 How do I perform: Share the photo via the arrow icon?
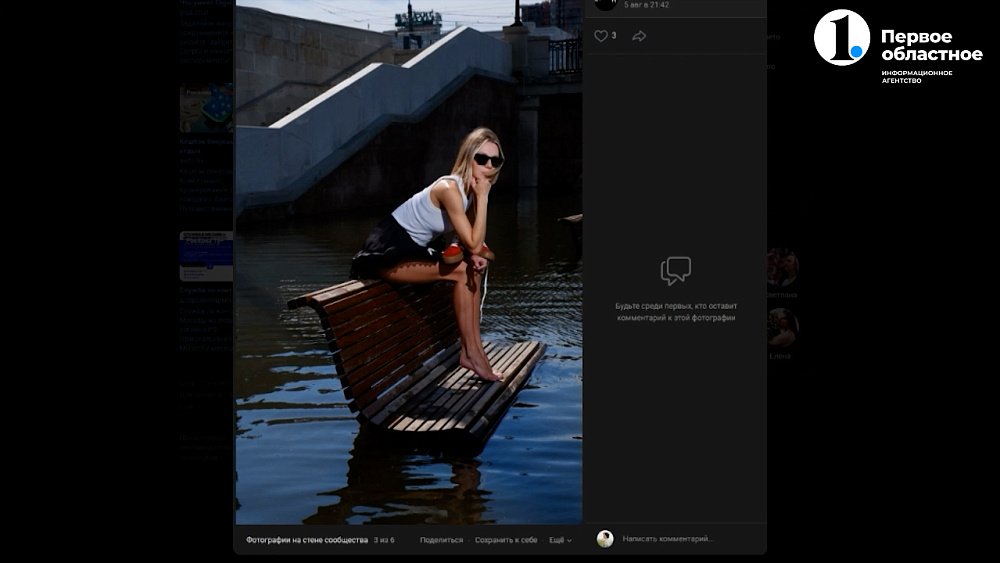[x=639, y=36]
